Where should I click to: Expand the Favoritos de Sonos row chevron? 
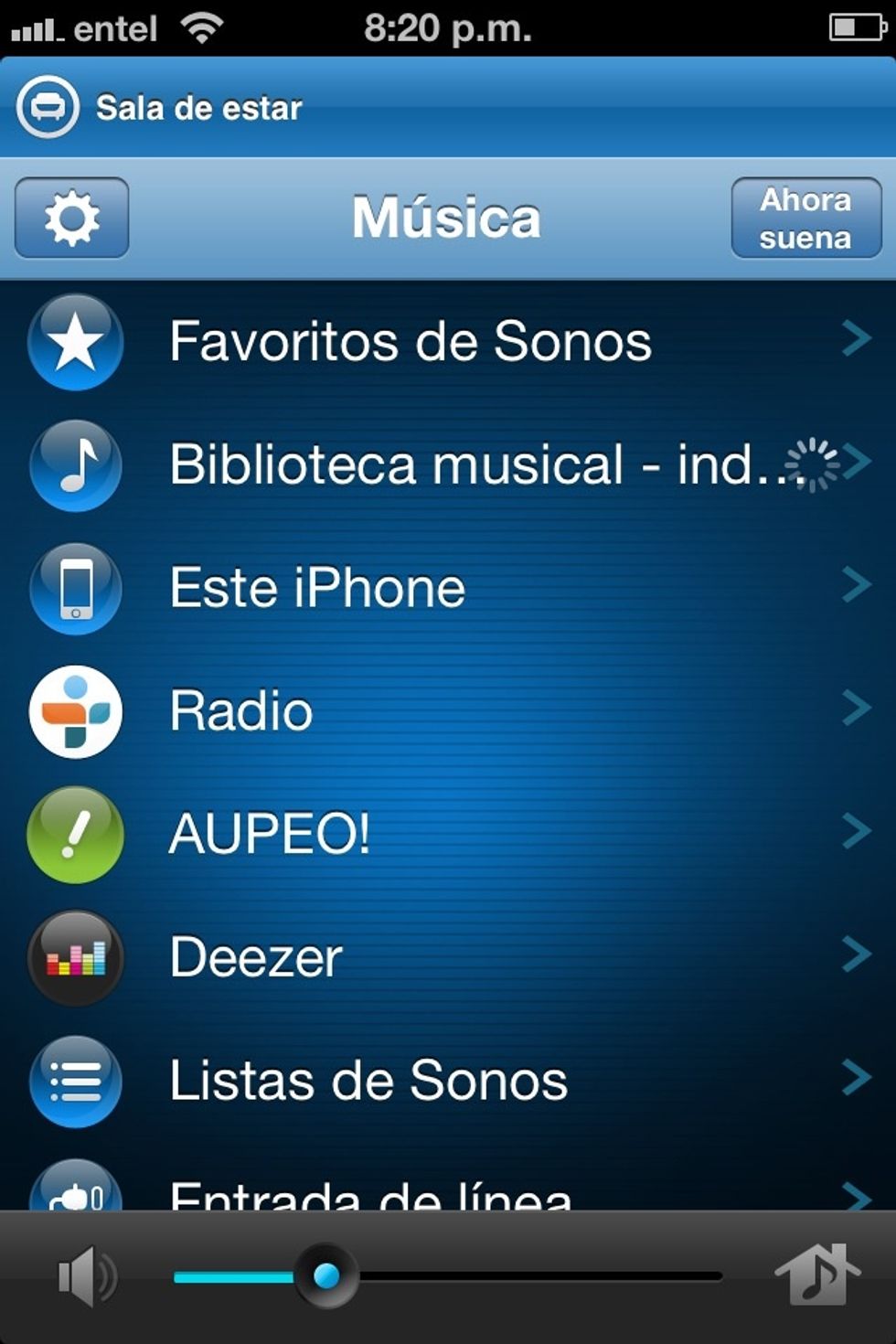tap(855, 339)
